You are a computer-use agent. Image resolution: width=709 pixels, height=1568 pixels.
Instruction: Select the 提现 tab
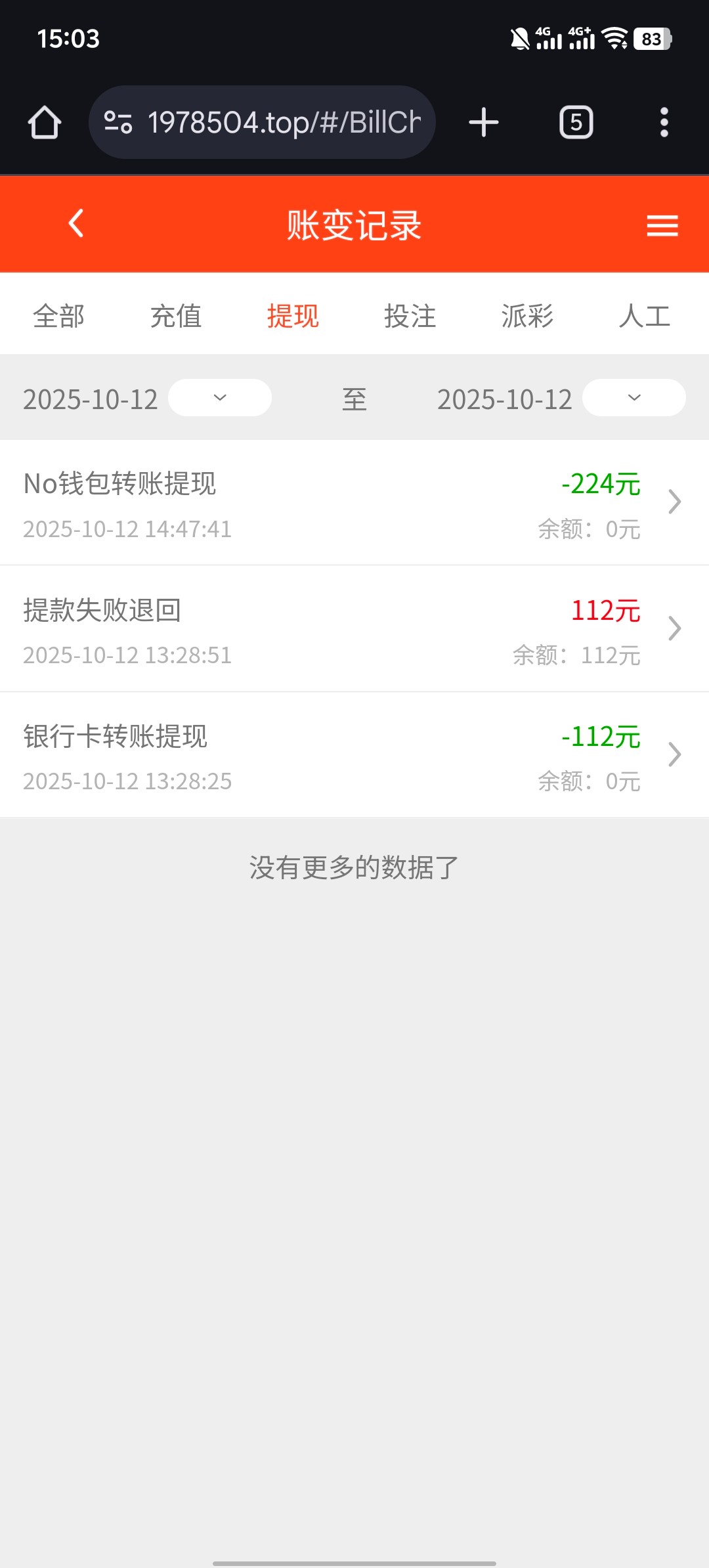[x=293, y=316]
